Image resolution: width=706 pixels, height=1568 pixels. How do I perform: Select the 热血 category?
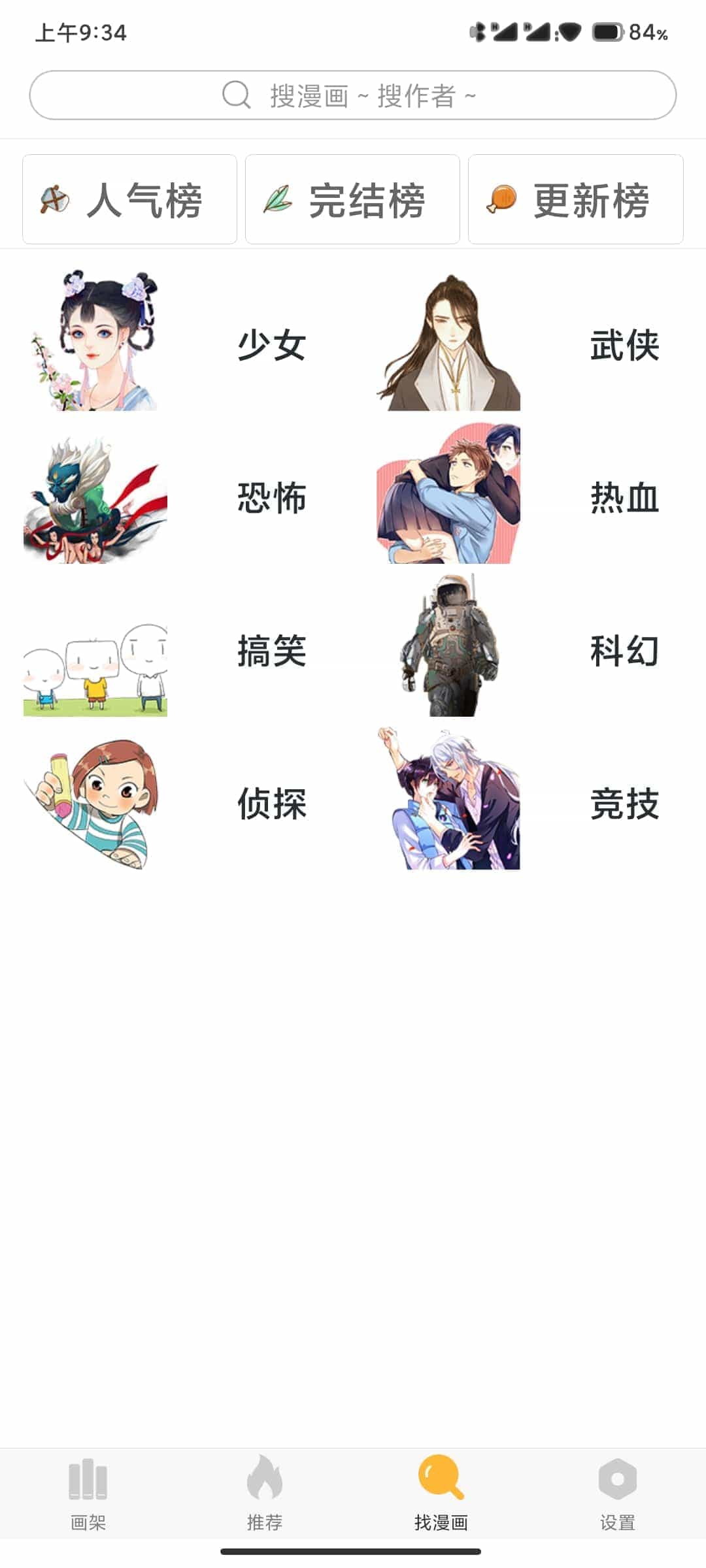click(x=529, y=497)
